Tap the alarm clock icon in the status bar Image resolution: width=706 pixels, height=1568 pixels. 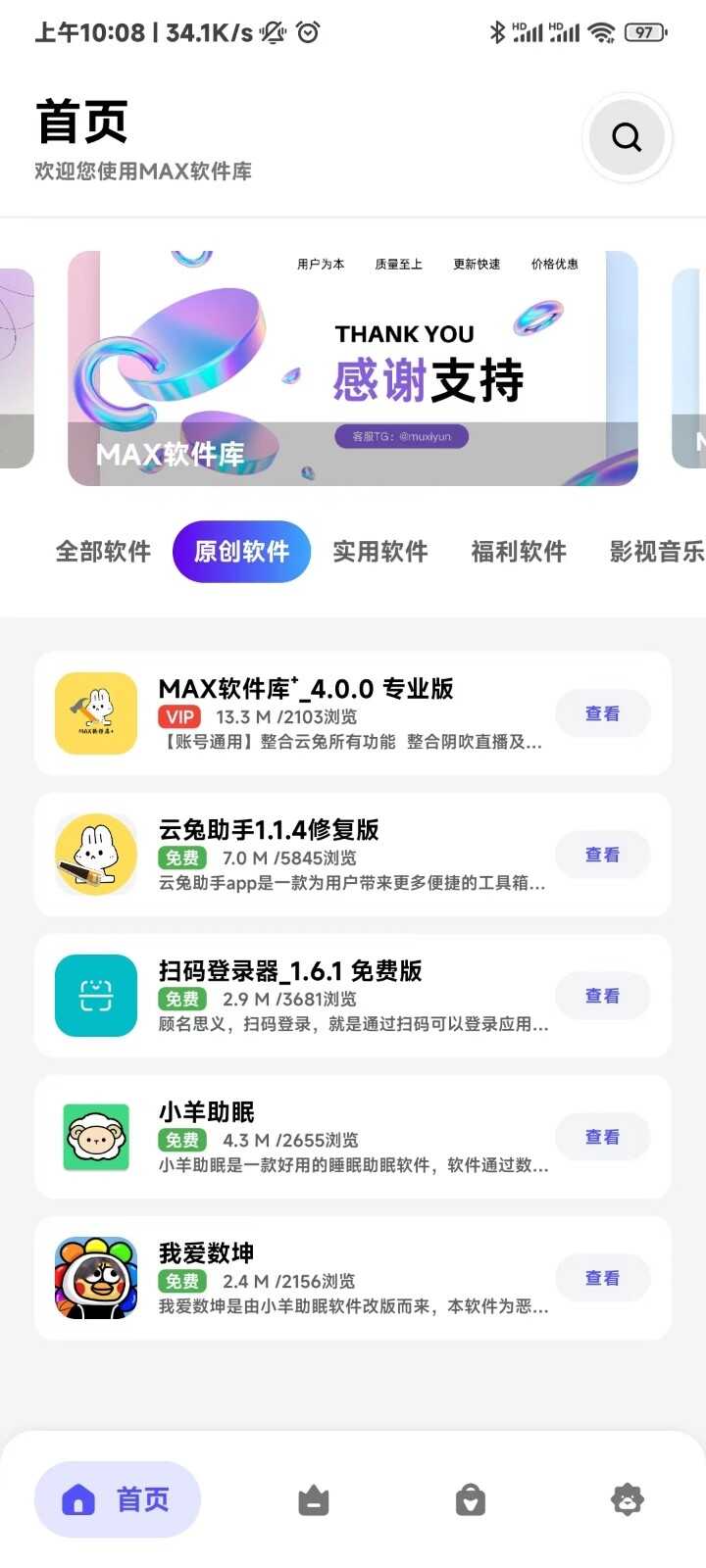[x=307, y=32]
